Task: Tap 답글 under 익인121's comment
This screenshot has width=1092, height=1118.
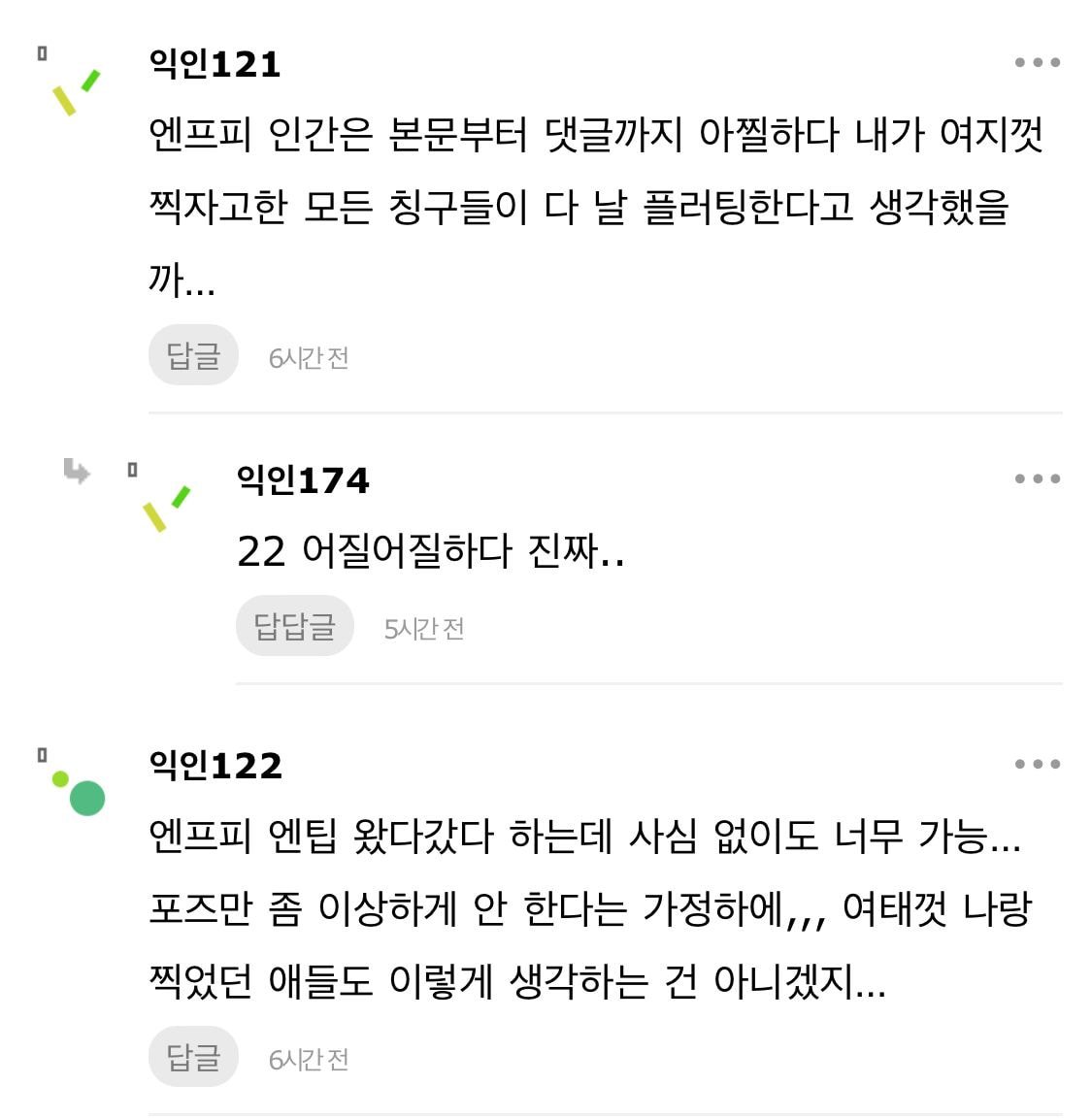Action: click(193, 356)
